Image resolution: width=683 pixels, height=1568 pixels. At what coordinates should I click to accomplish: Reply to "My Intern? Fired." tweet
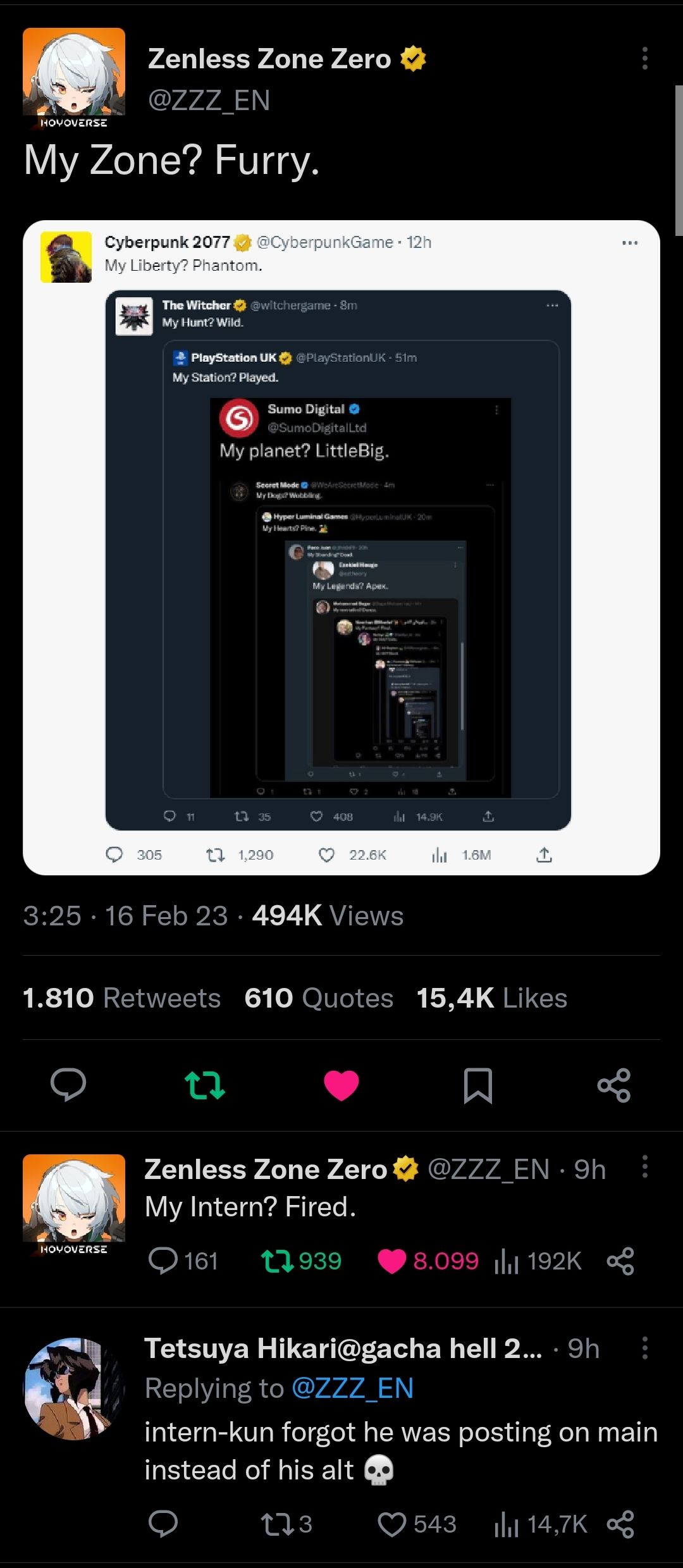(163, 1261)
